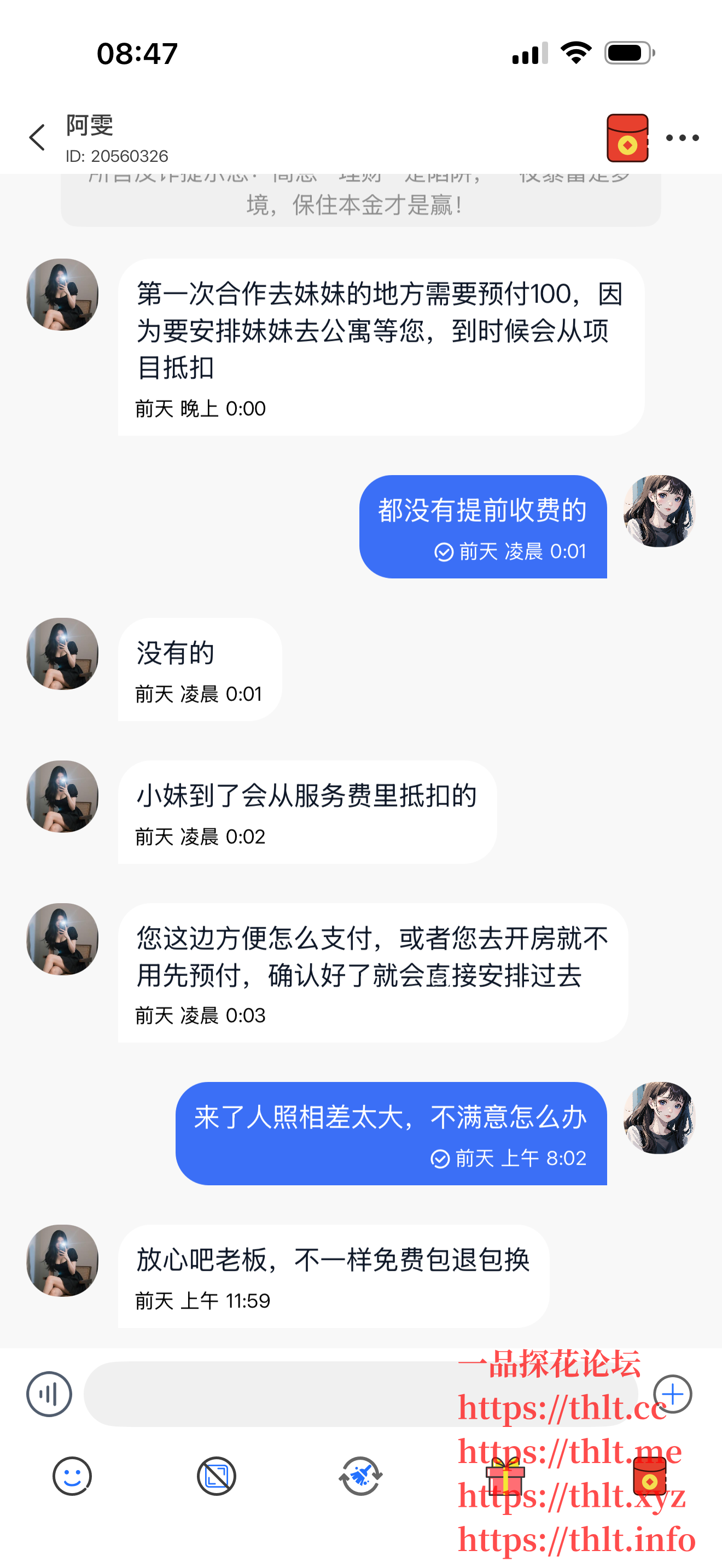Viewport: 722px width, 1568px height.
Task: Tap the broom clear-messages icon
Action: (360, 1476)
